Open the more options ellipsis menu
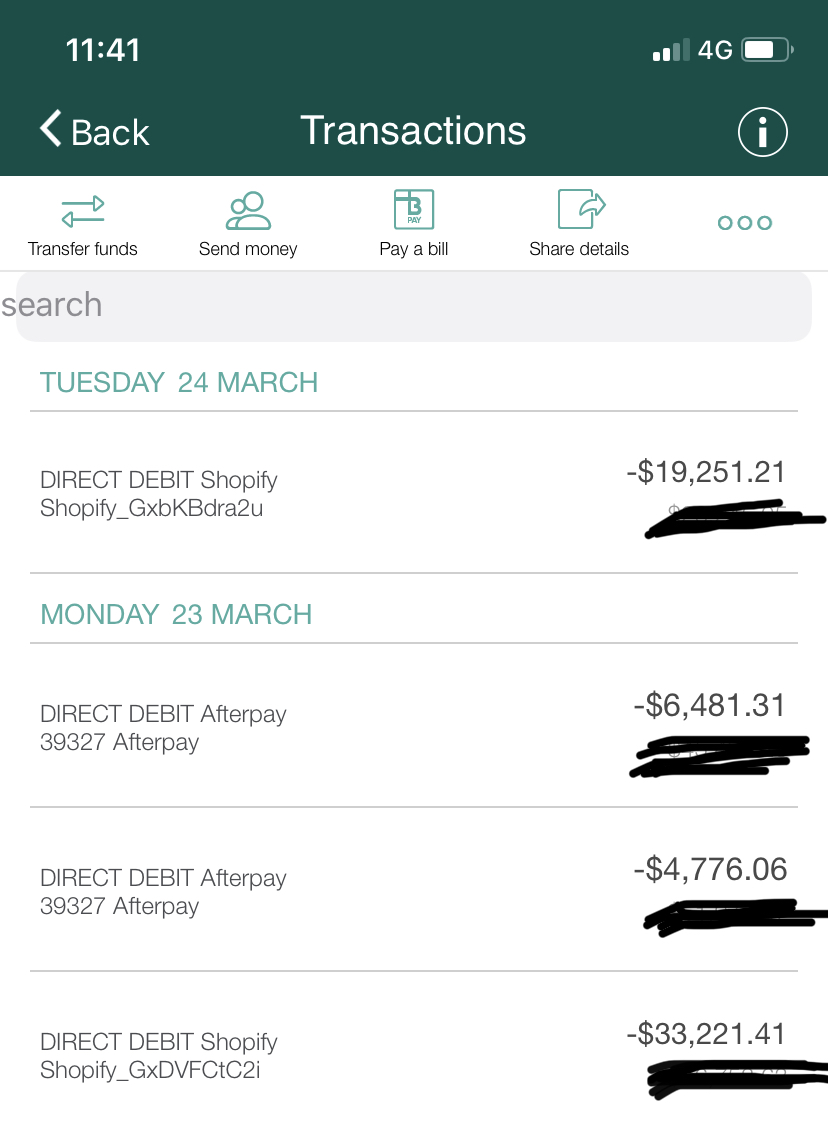828x1134 pixels. (744, 222)
